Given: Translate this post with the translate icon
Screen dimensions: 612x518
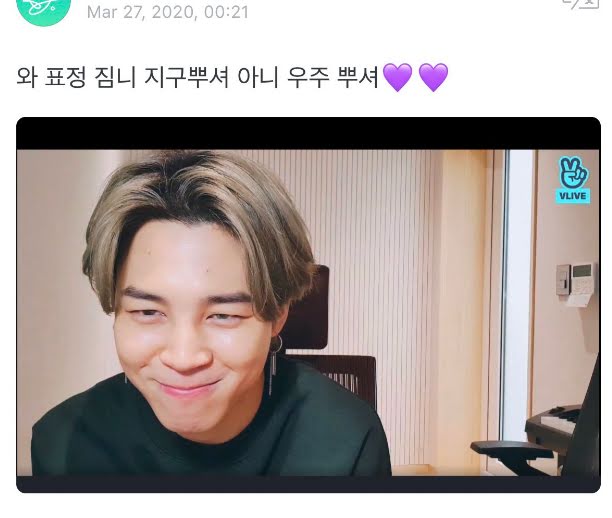Looking at the screenshot, I should coord(581,4).
